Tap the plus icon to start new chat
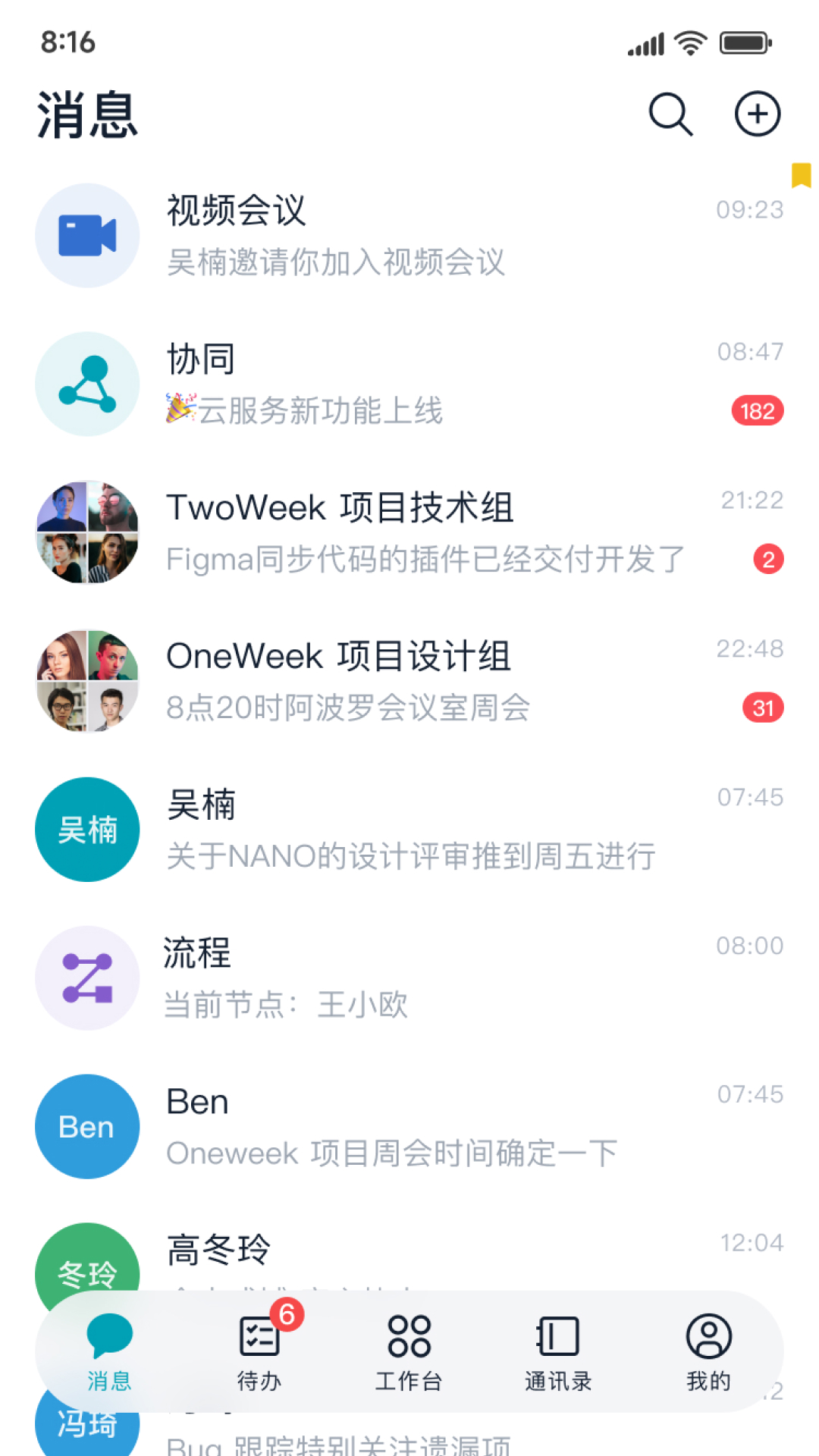The height and width of the screenshot is (1456, 819). click(x=758, y=114)
